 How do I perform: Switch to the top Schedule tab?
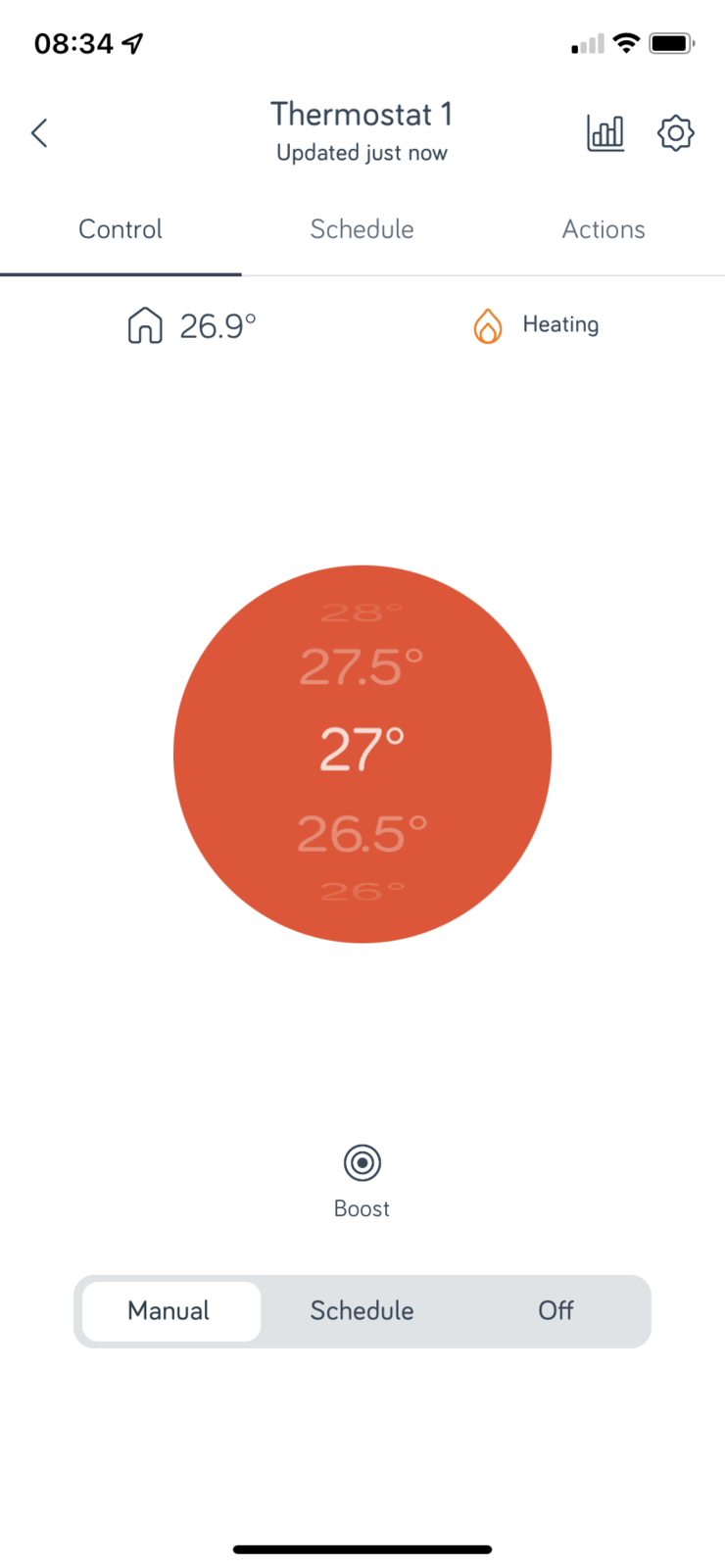(x=362, y=229)
